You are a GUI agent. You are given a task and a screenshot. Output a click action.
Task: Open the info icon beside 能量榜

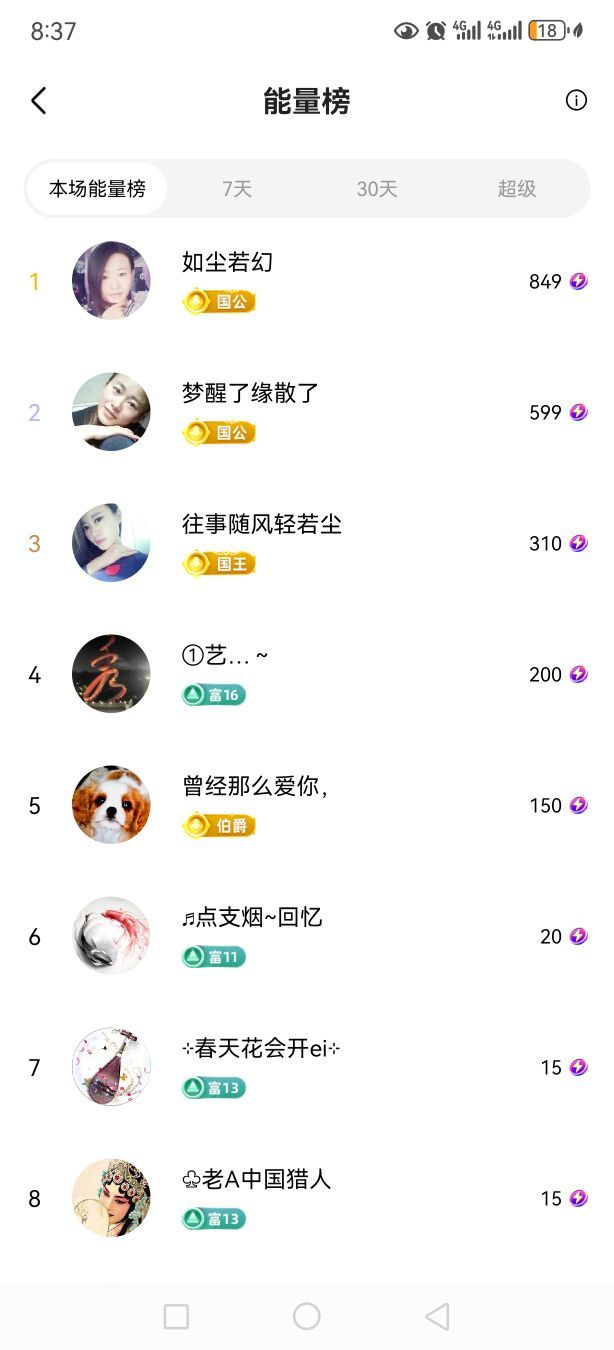(x=576, y=100)
